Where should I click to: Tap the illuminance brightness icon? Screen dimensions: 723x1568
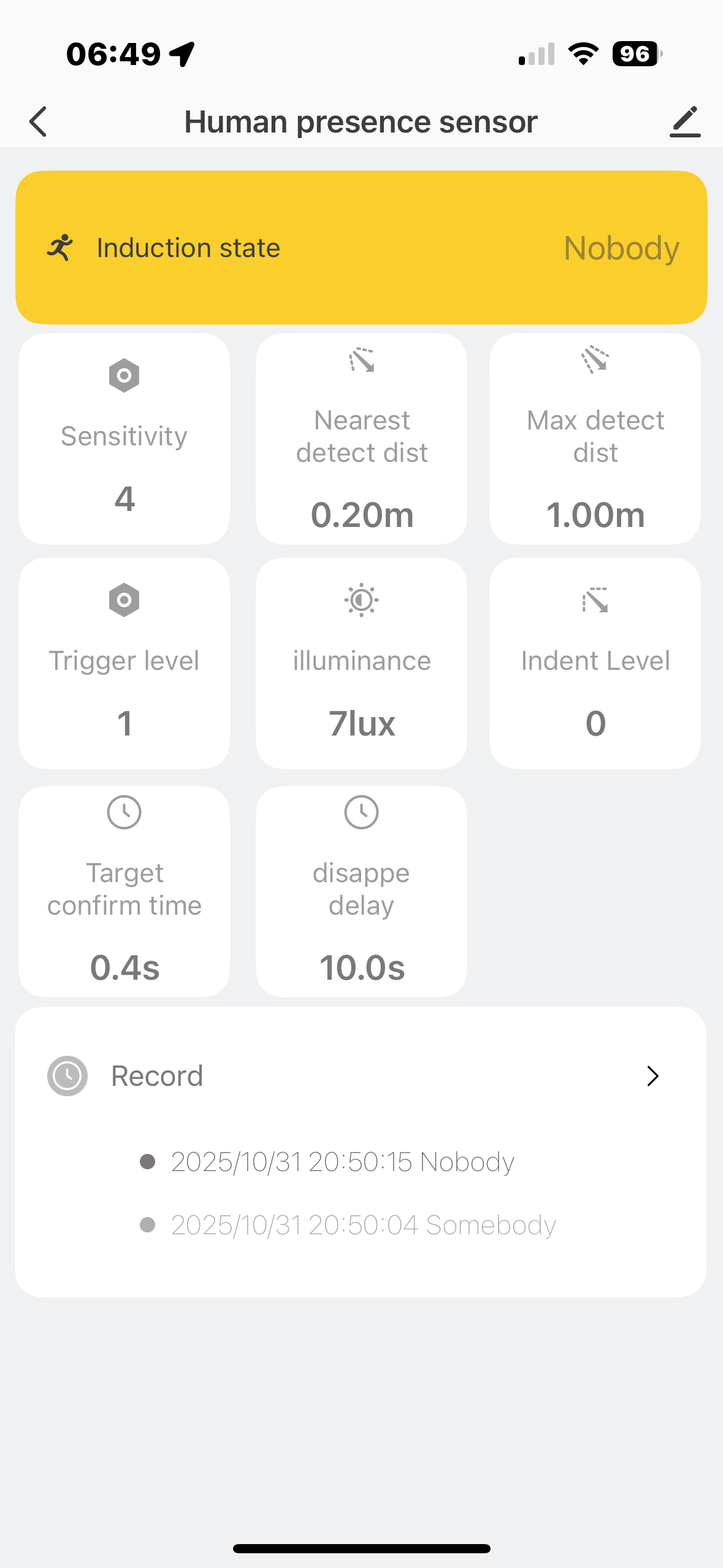coord(361,600)
